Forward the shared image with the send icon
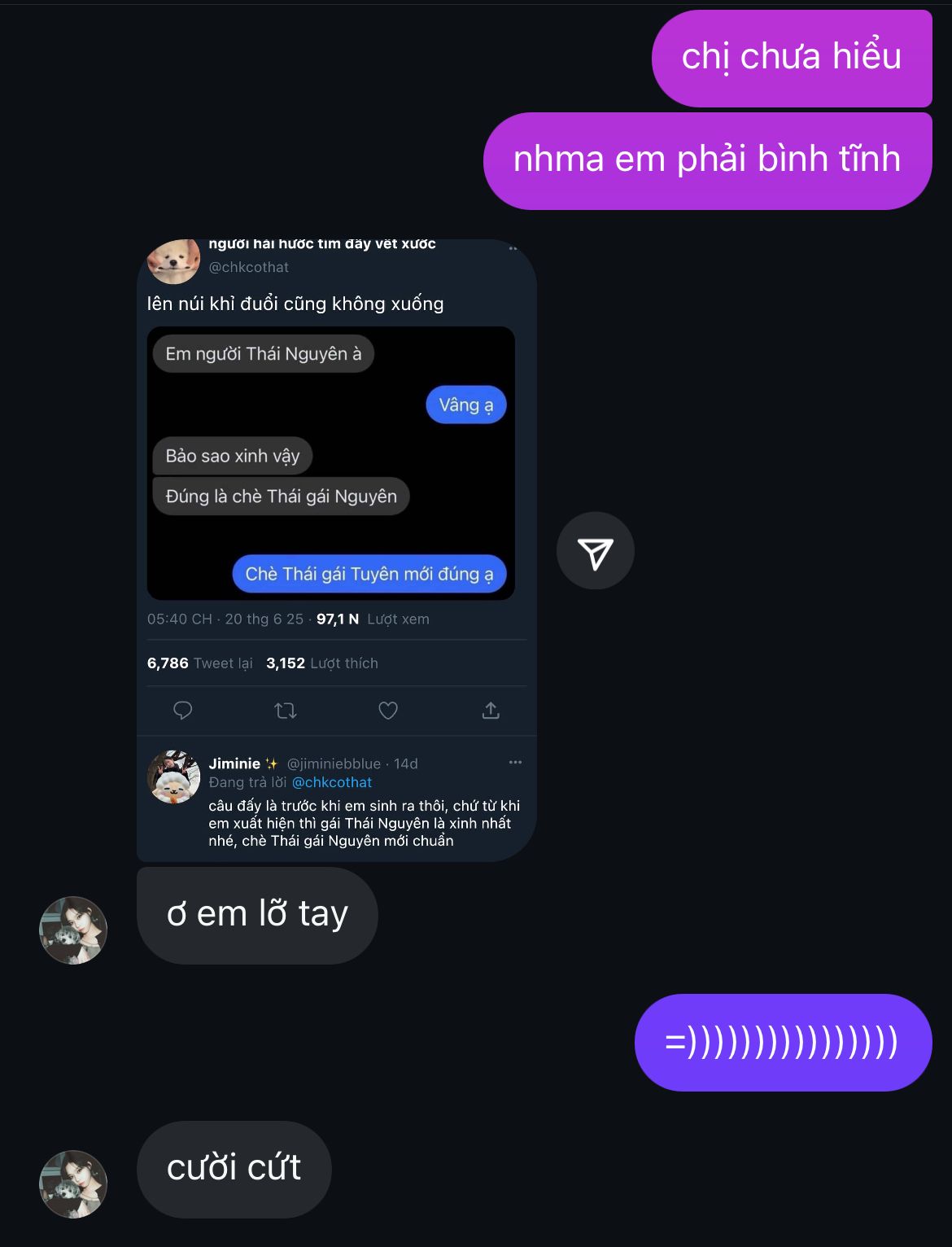 coord(595,551)
